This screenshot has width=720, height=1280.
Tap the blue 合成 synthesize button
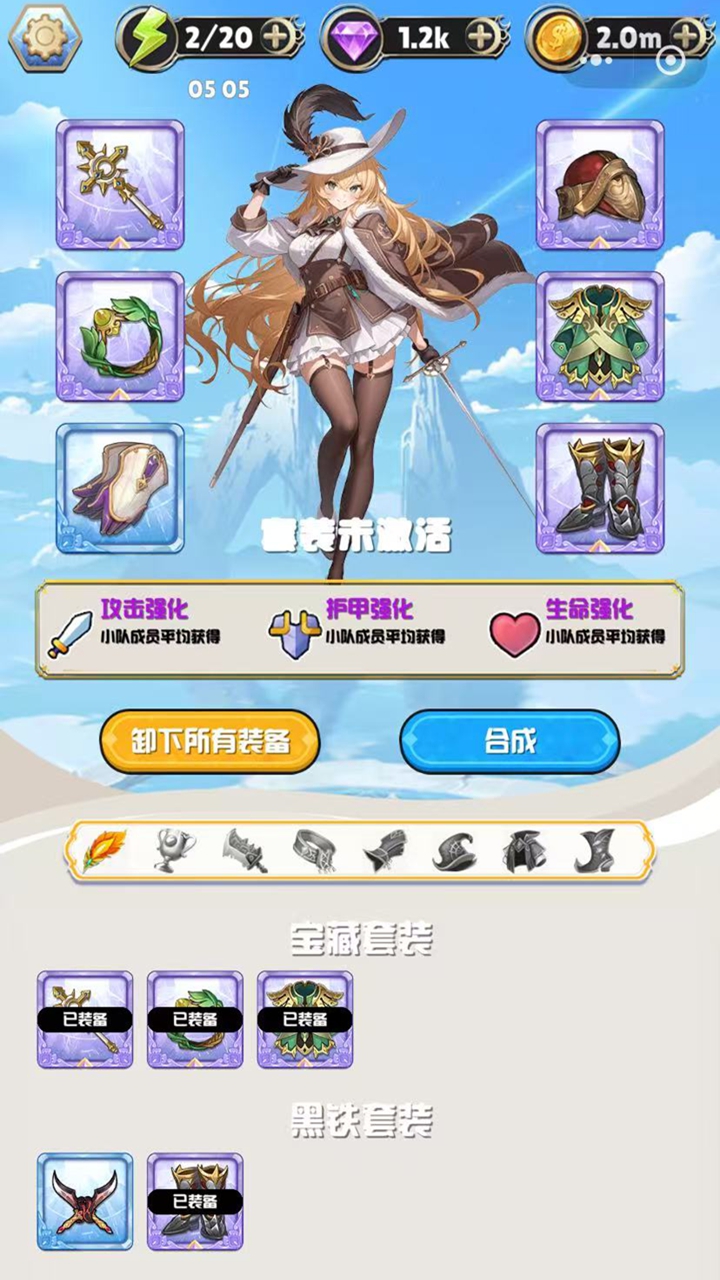pyautogui.click(x=510, y=741)
